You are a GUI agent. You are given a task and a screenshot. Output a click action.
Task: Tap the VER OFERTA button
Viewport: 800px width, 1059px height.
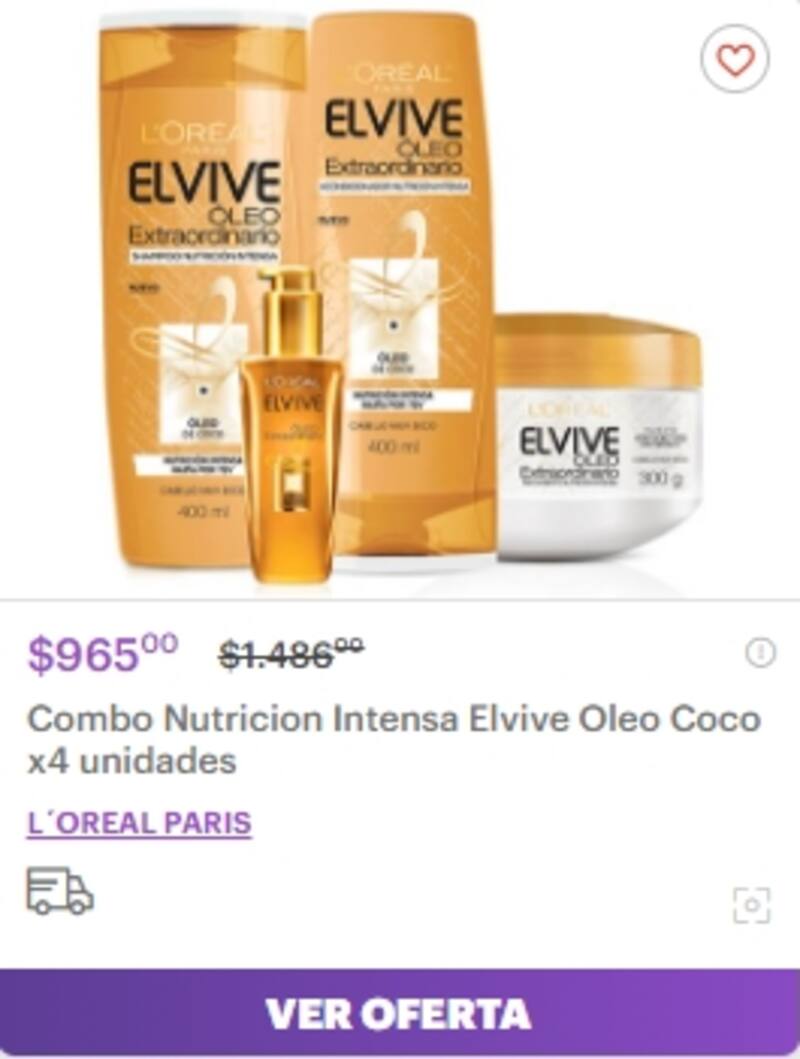[x=400, y=1013]
